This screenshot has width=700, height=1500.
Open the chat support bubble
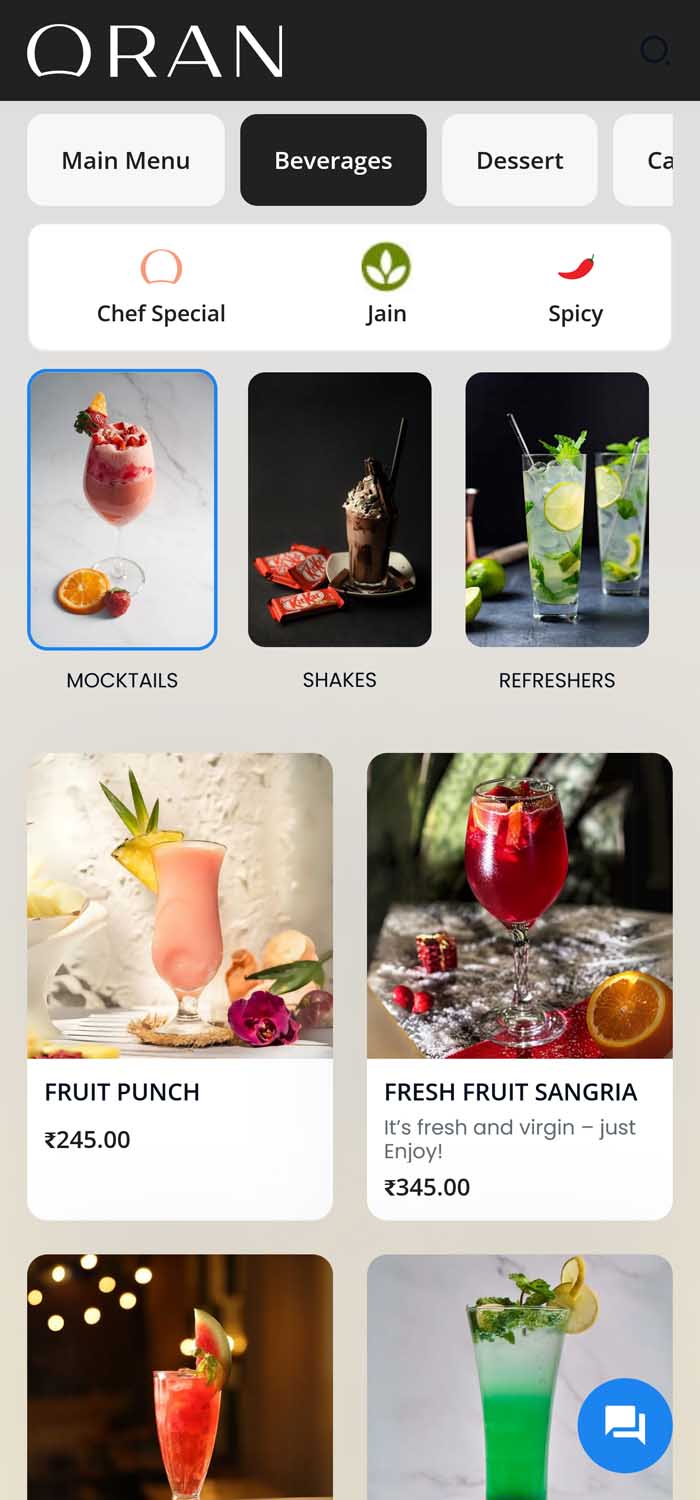[625, 1425]
